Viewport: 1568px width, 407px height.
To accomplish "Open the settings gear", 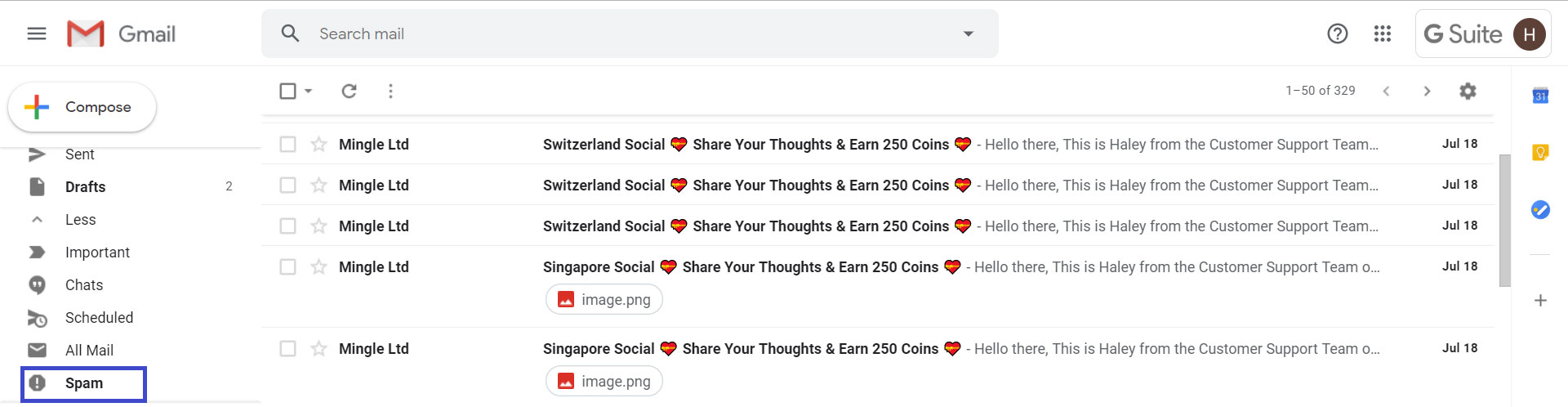I will tap(1468, 91).
